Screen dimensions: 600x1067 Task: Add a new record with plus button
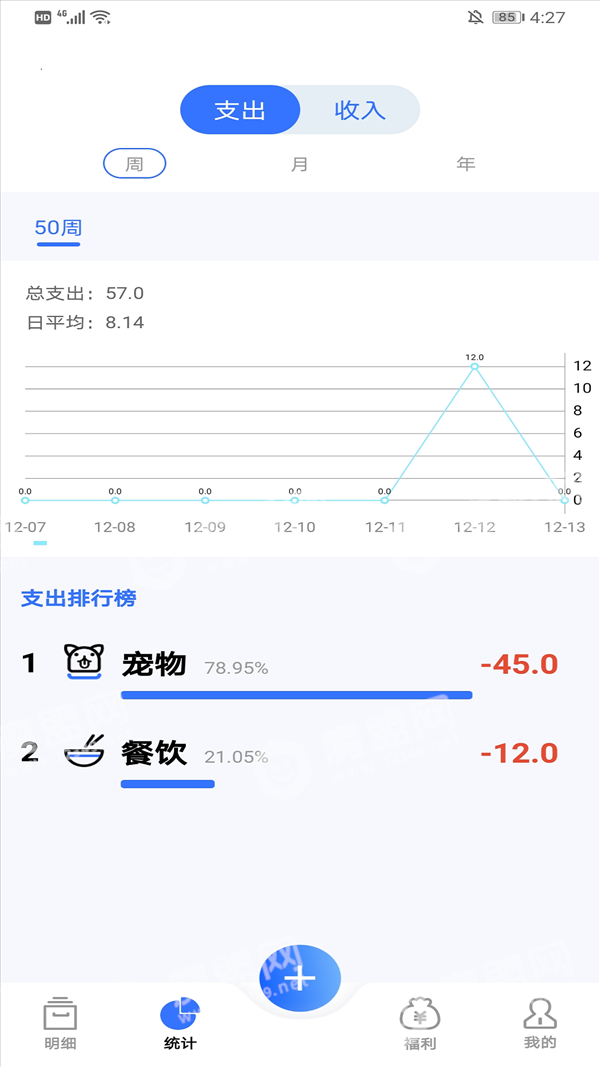click(300, 979)
